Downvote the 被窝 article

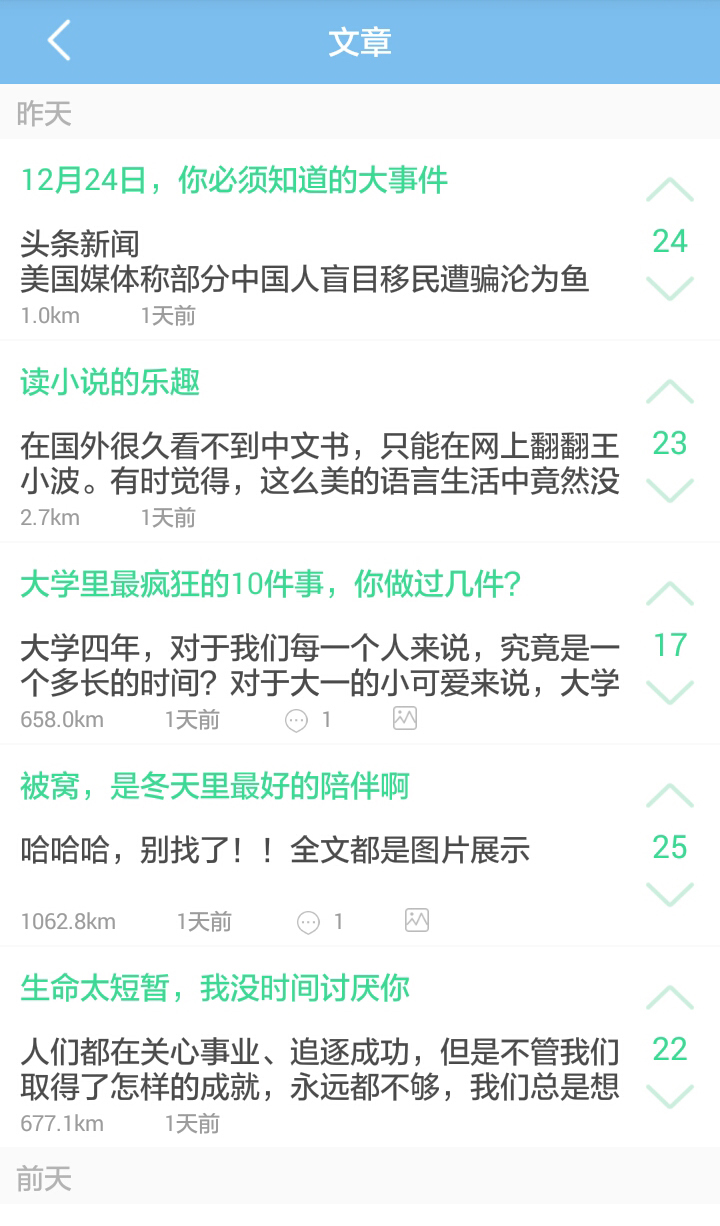(x=669, y=894)
